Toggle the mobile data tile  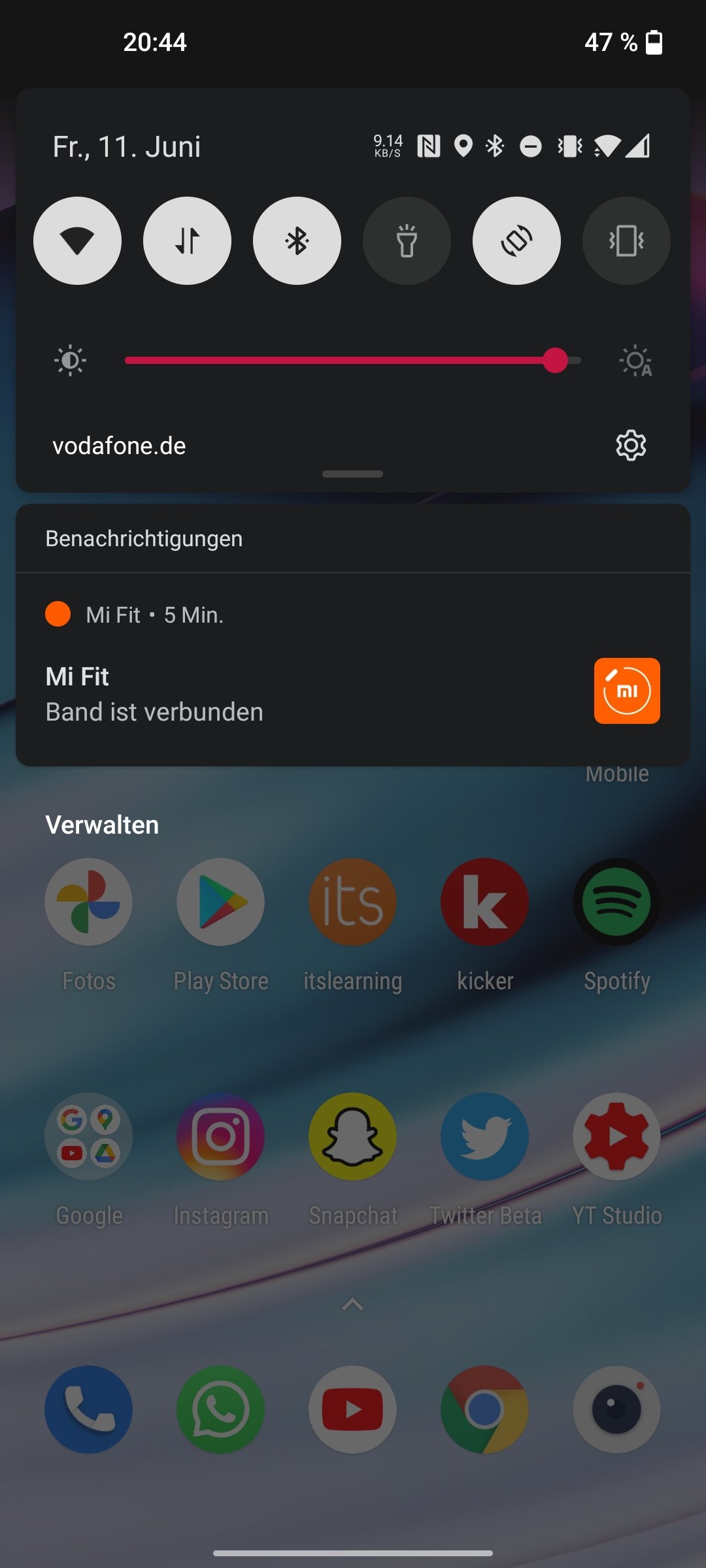click(x=187, y=240)
